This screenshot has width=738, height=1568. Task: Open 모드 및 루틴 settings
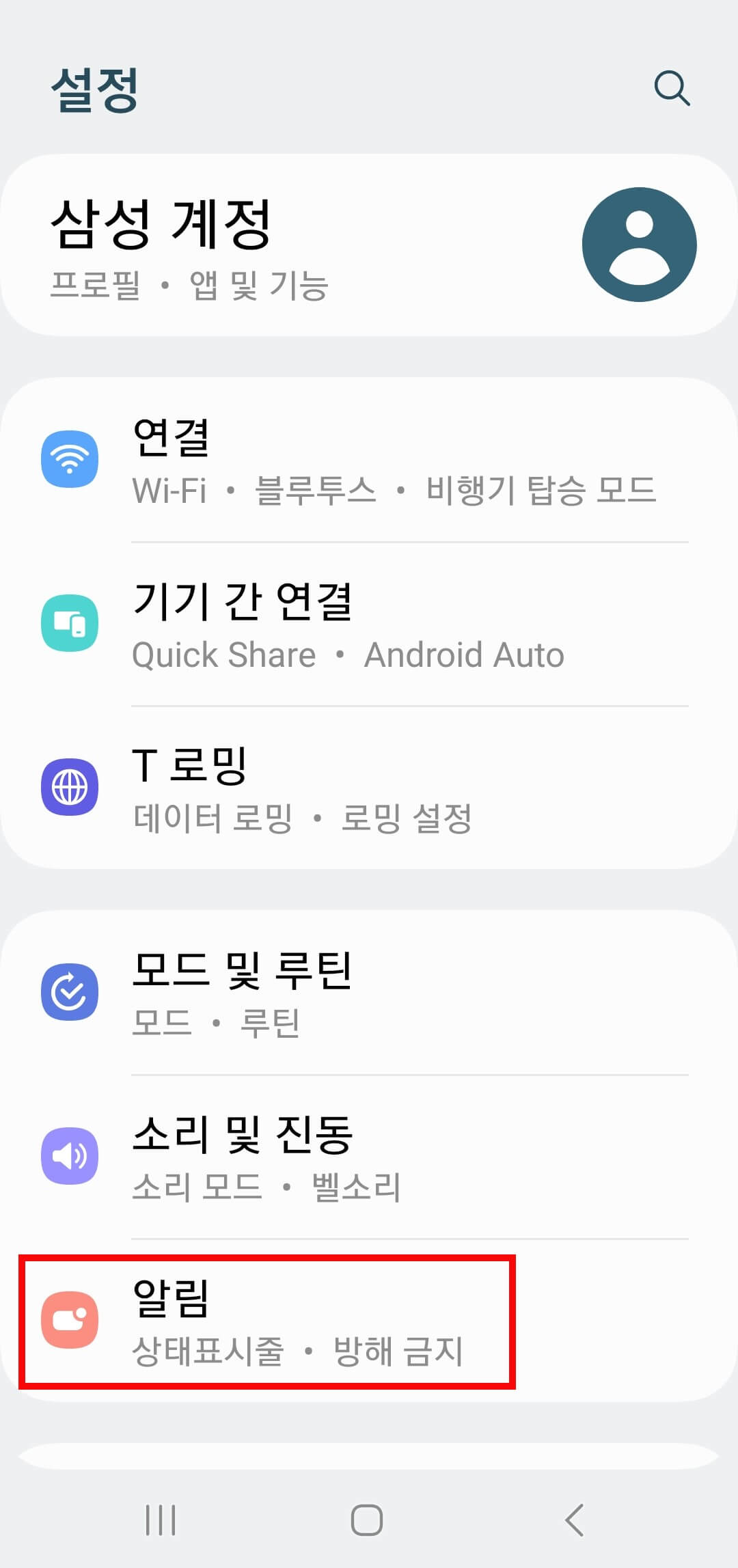[369, 993]
